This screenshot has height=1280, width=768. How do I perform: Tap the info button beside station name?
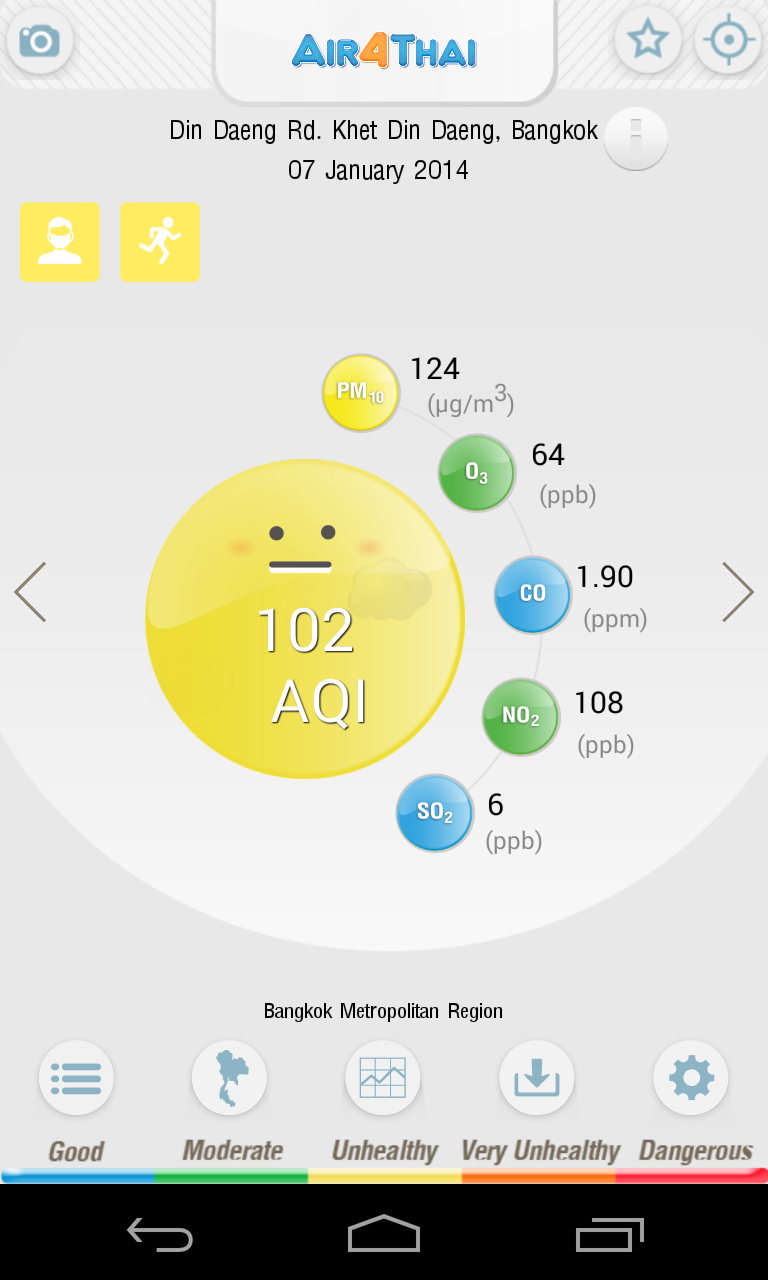point(636,138)
